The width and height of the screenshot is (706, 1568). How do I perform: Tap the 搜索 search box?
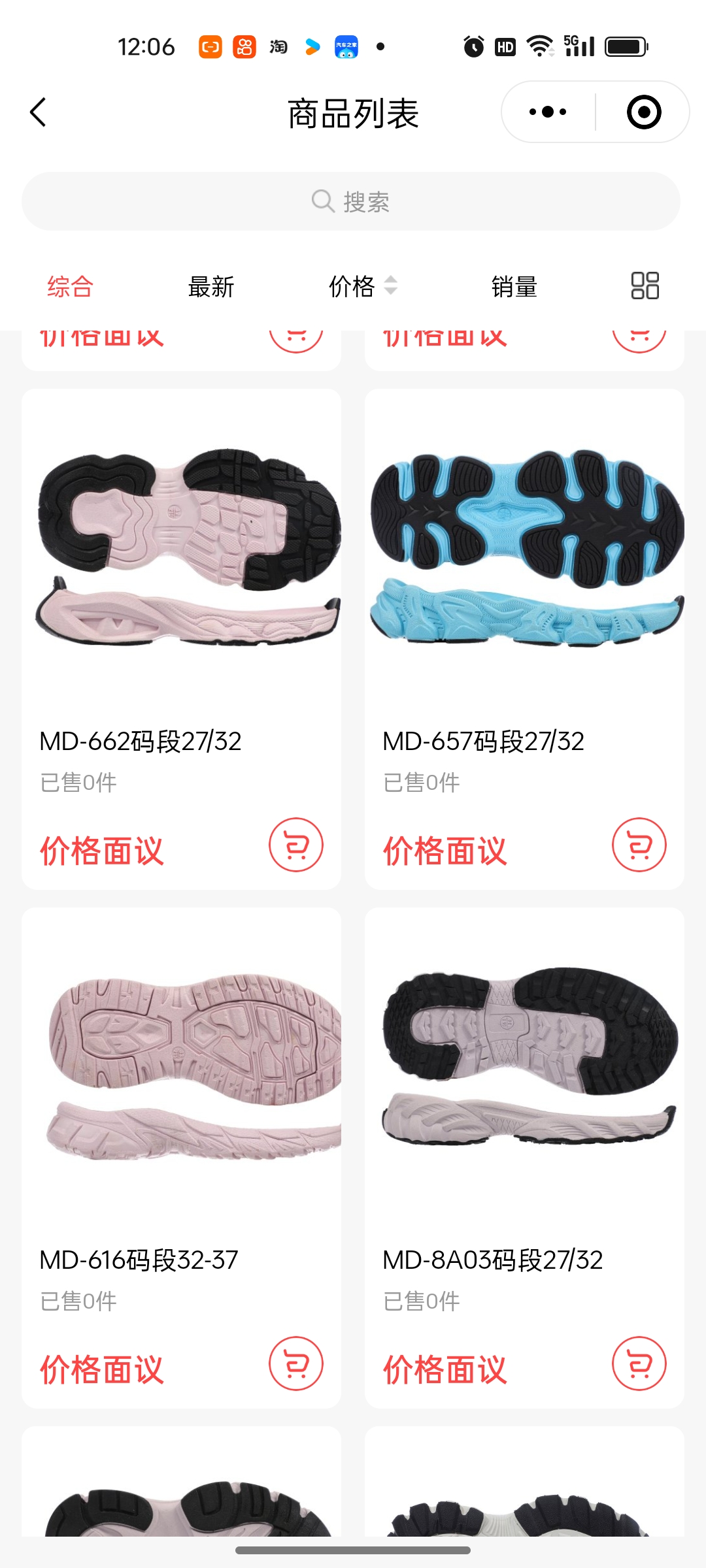pos(351,201)
